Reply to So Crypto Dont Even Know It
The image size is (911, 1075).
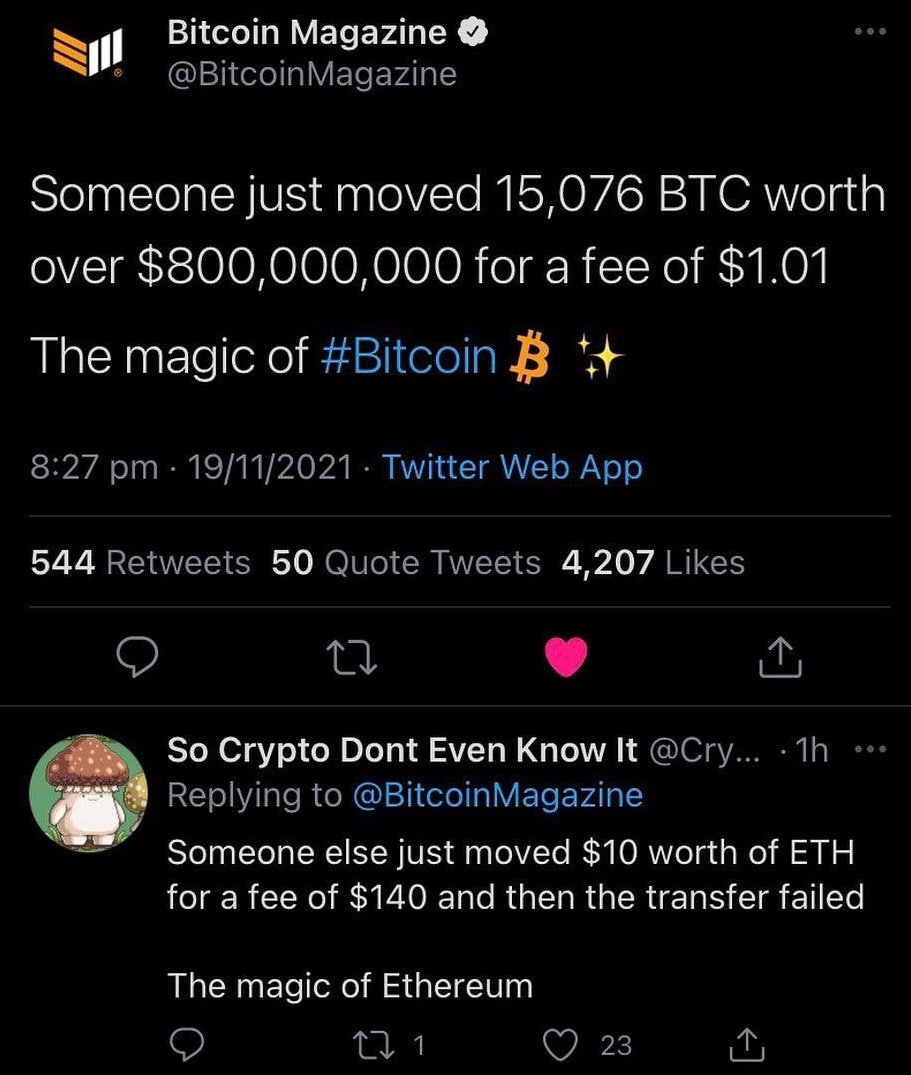pyautogui.click(x=187, y=1045)
